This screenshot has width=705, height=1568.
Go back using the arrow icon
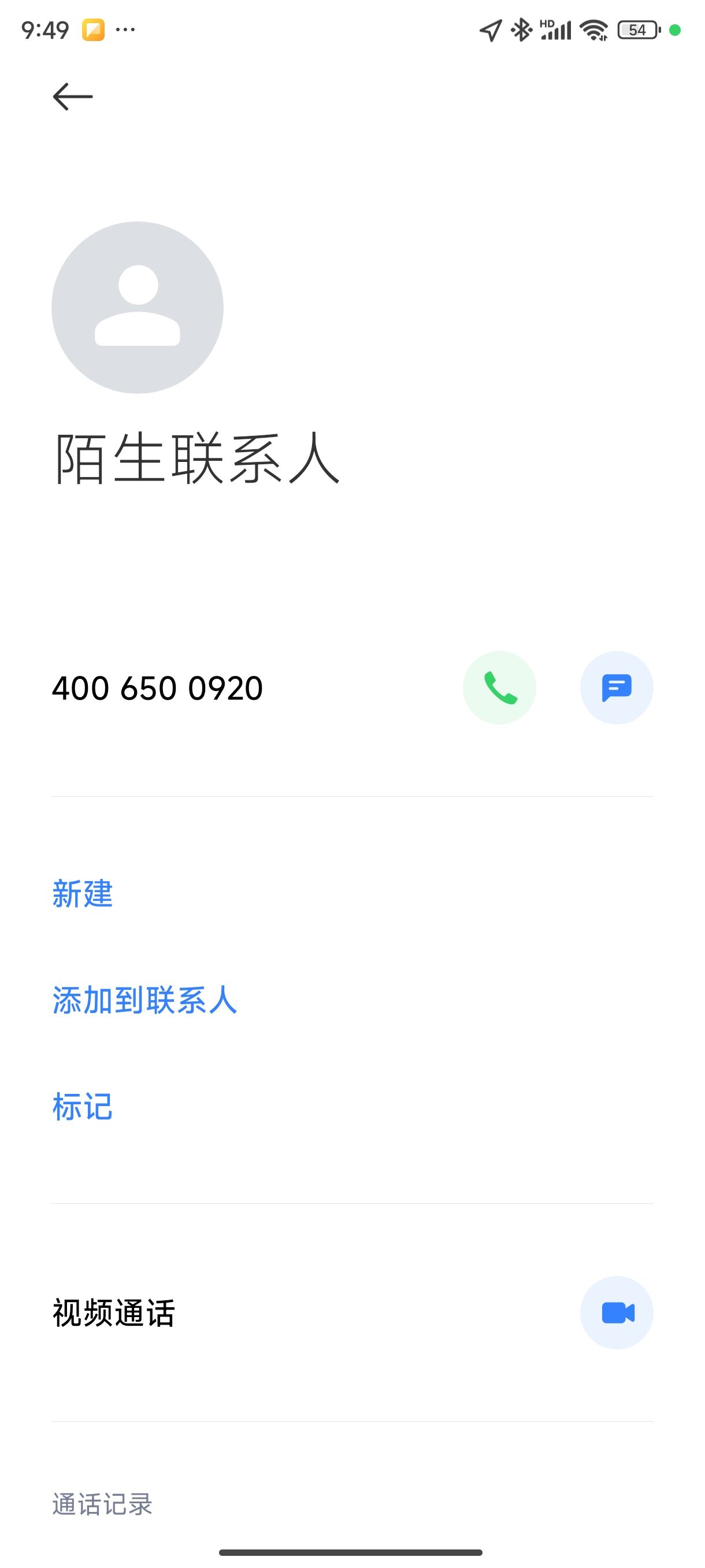click(72, 97)
